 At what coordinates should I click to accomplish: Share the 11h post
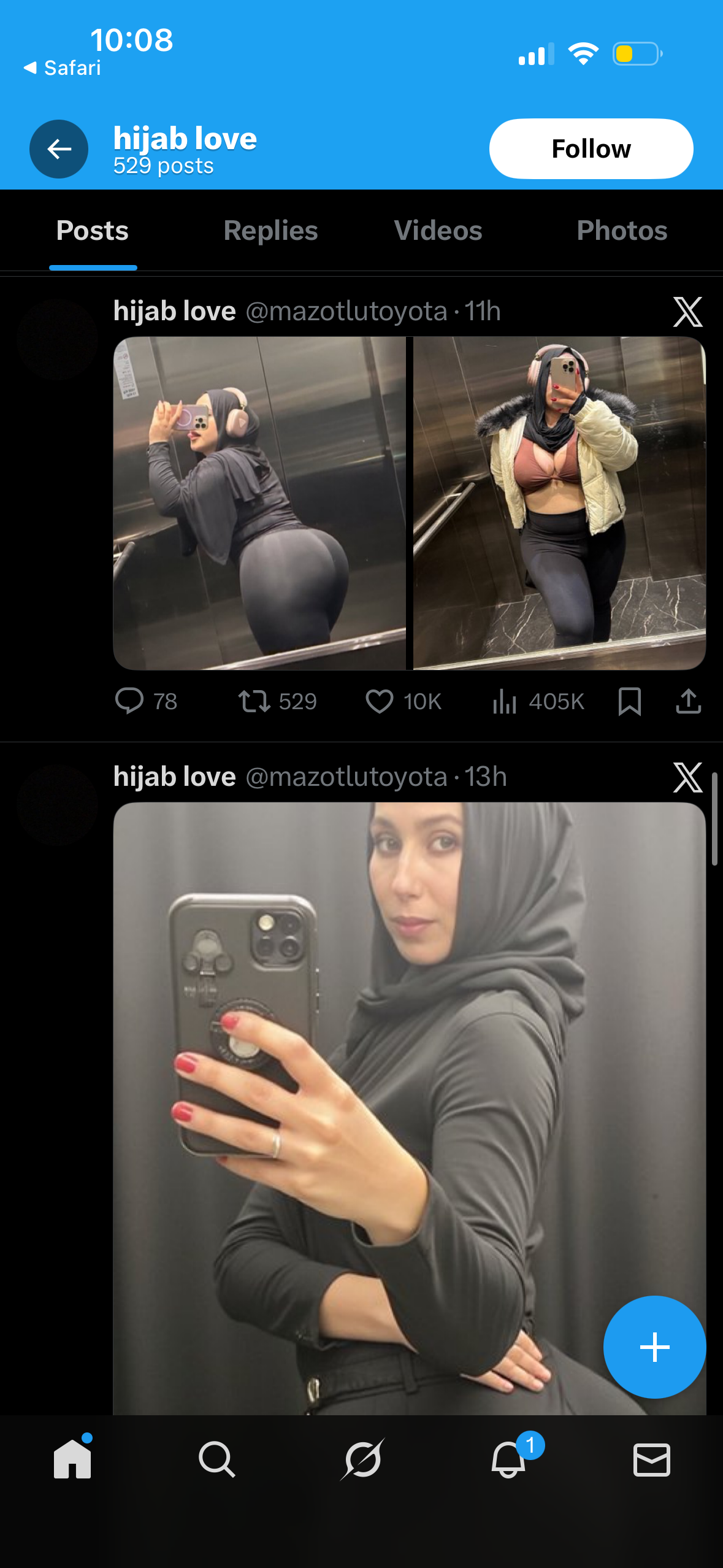click(688, 701)
